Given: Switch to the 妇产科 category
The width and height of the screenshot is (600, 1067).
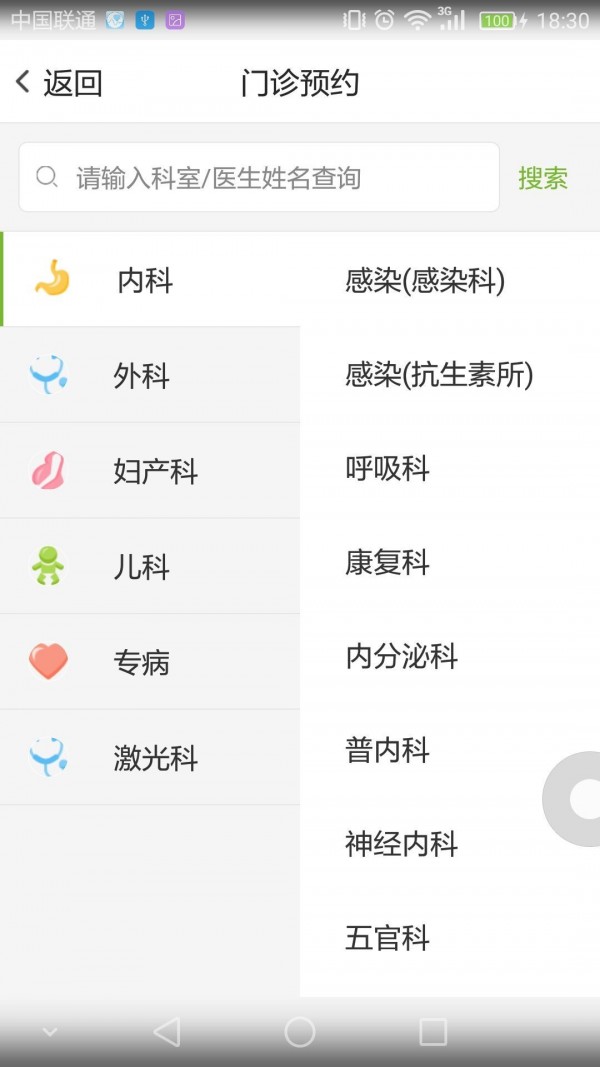Looking at the screenshot, I should (155, 471).
